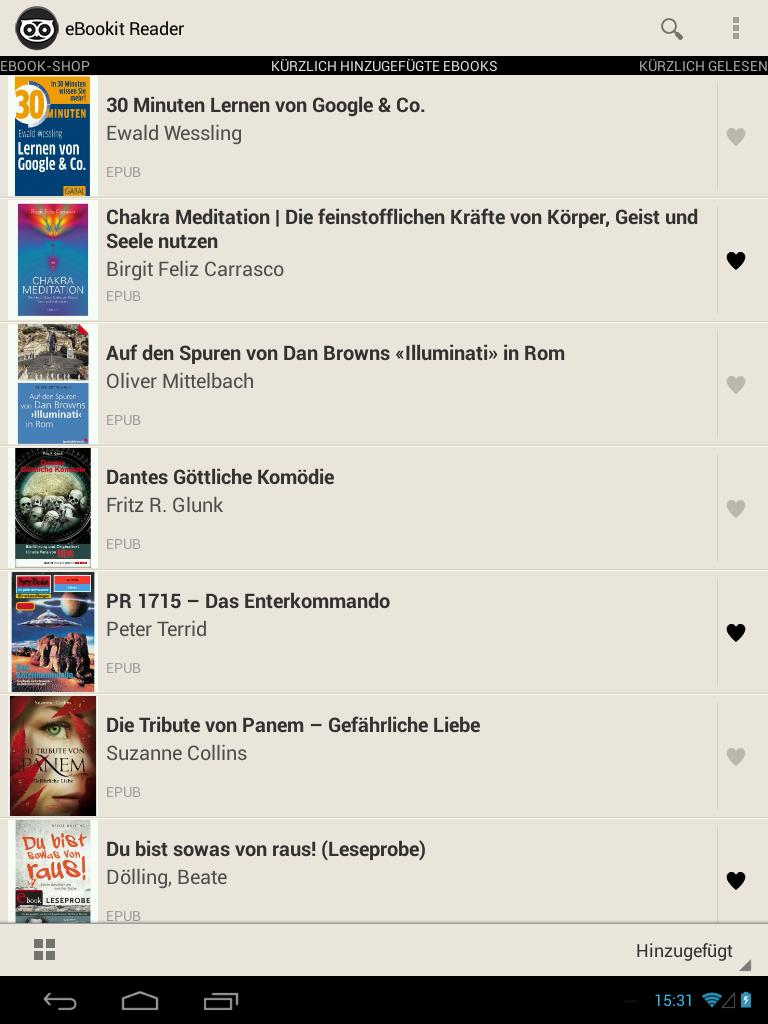Switch to grid view of books
Image resolution: width=768 pixels, height=1024 pixels.
point(44,948)
